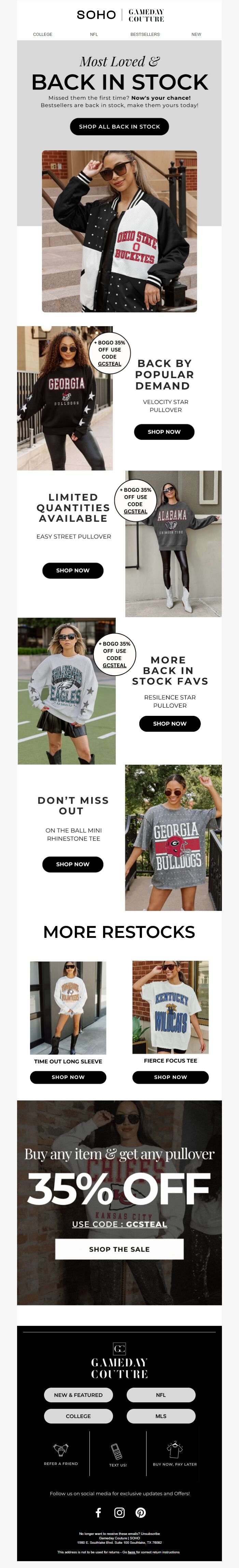Visit the Facebook page
Screen dimensions: 239x1568
[x=99, y=1512]
